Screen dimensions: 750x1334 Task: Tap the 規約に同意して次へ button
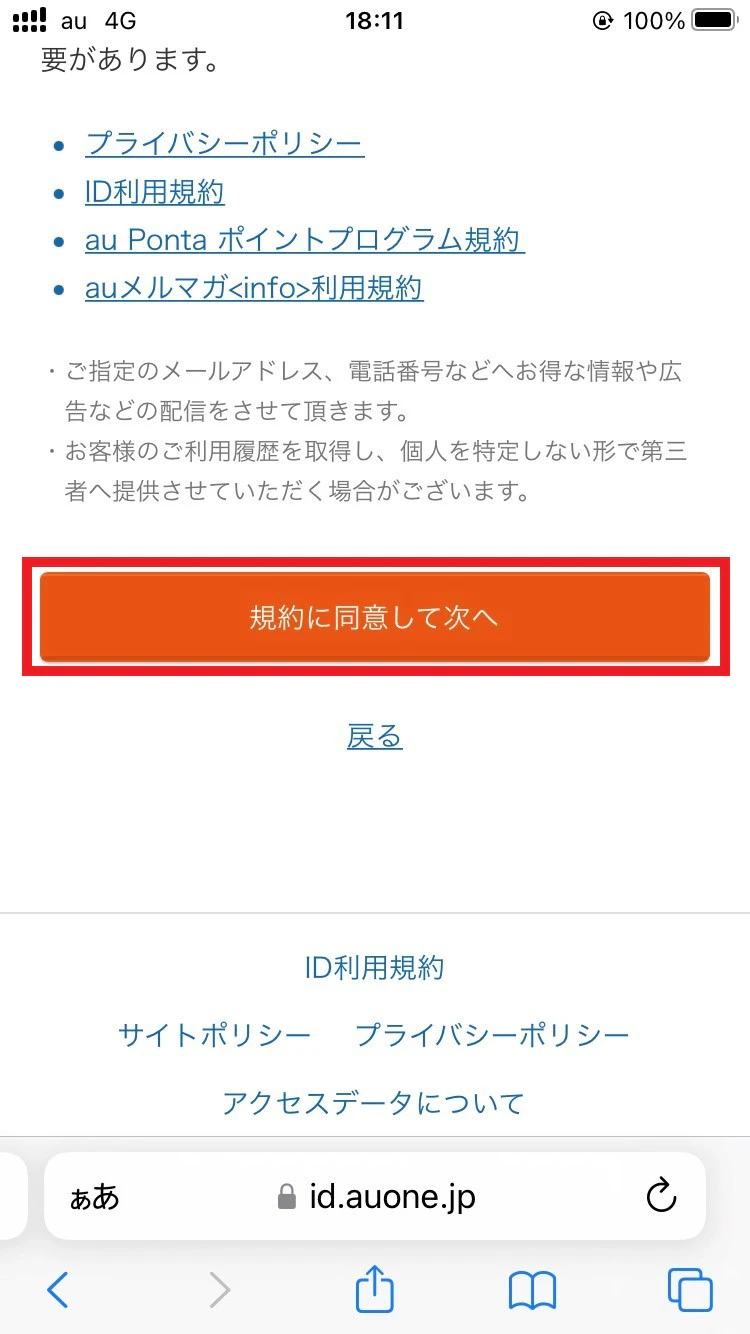click(374, 617)
